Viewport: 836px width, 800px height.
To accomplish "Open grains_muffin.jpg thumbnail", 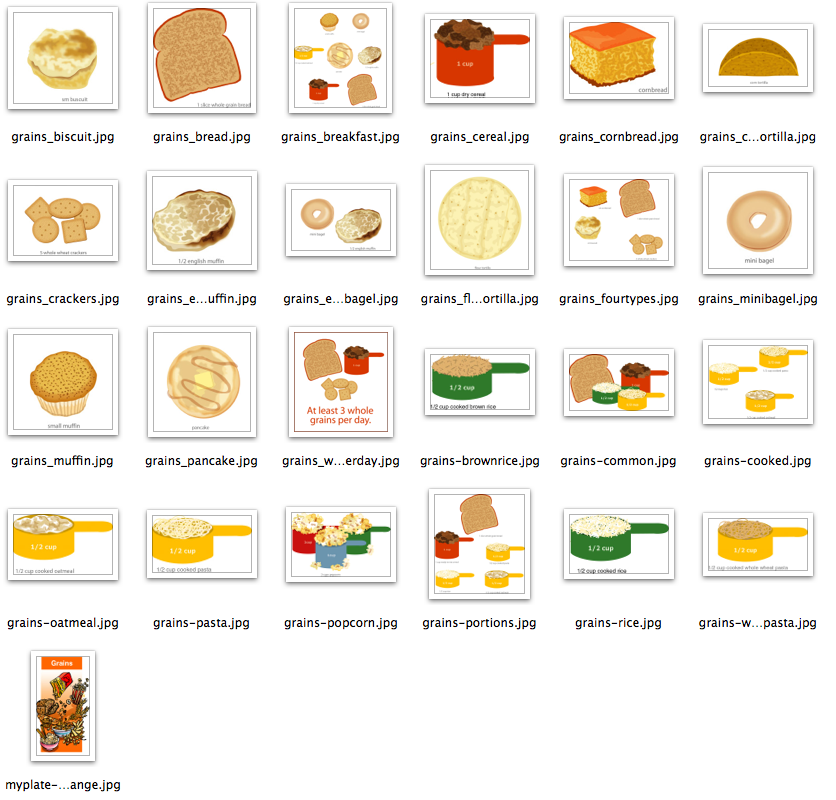I will [62, 383].
